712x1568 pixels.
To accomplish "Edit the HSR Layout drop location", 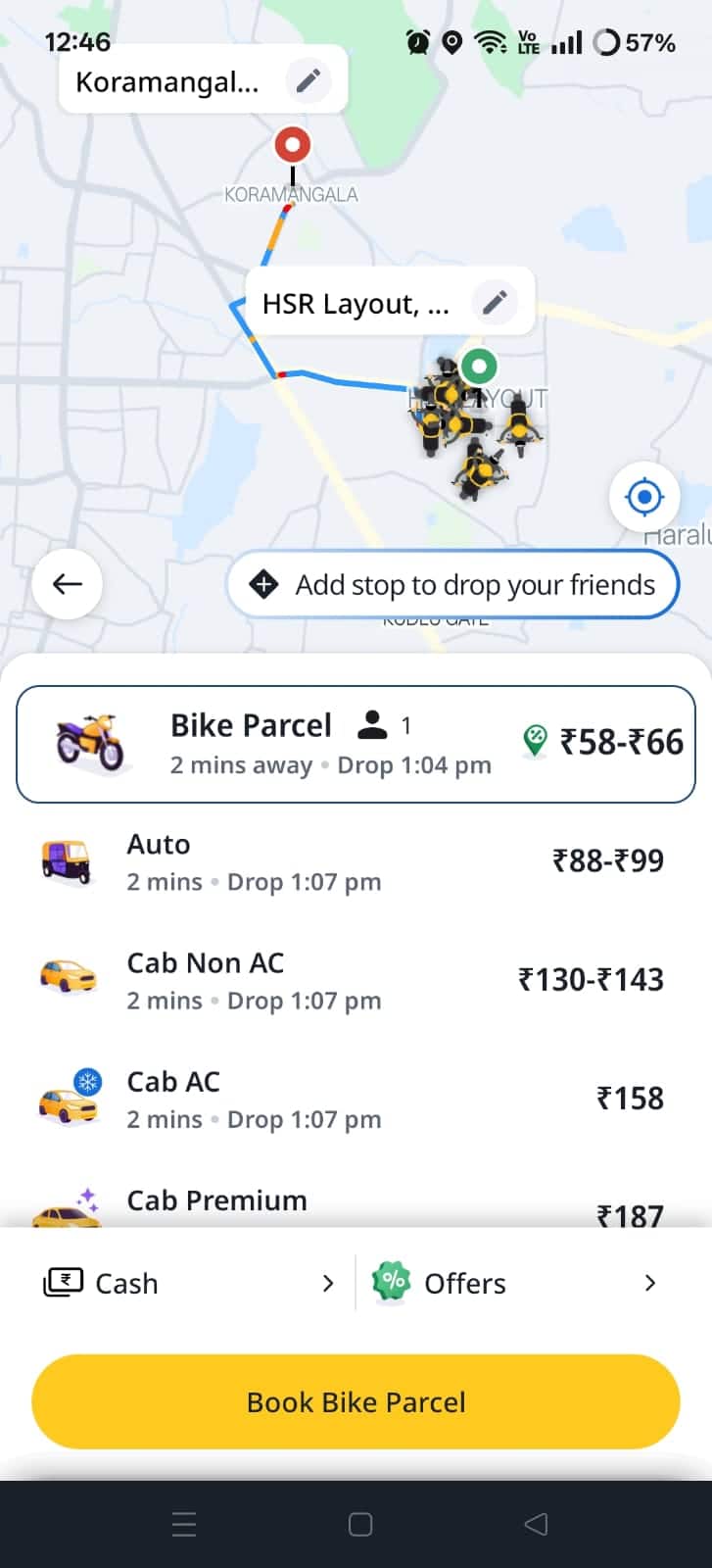I will tap(495, 302).
